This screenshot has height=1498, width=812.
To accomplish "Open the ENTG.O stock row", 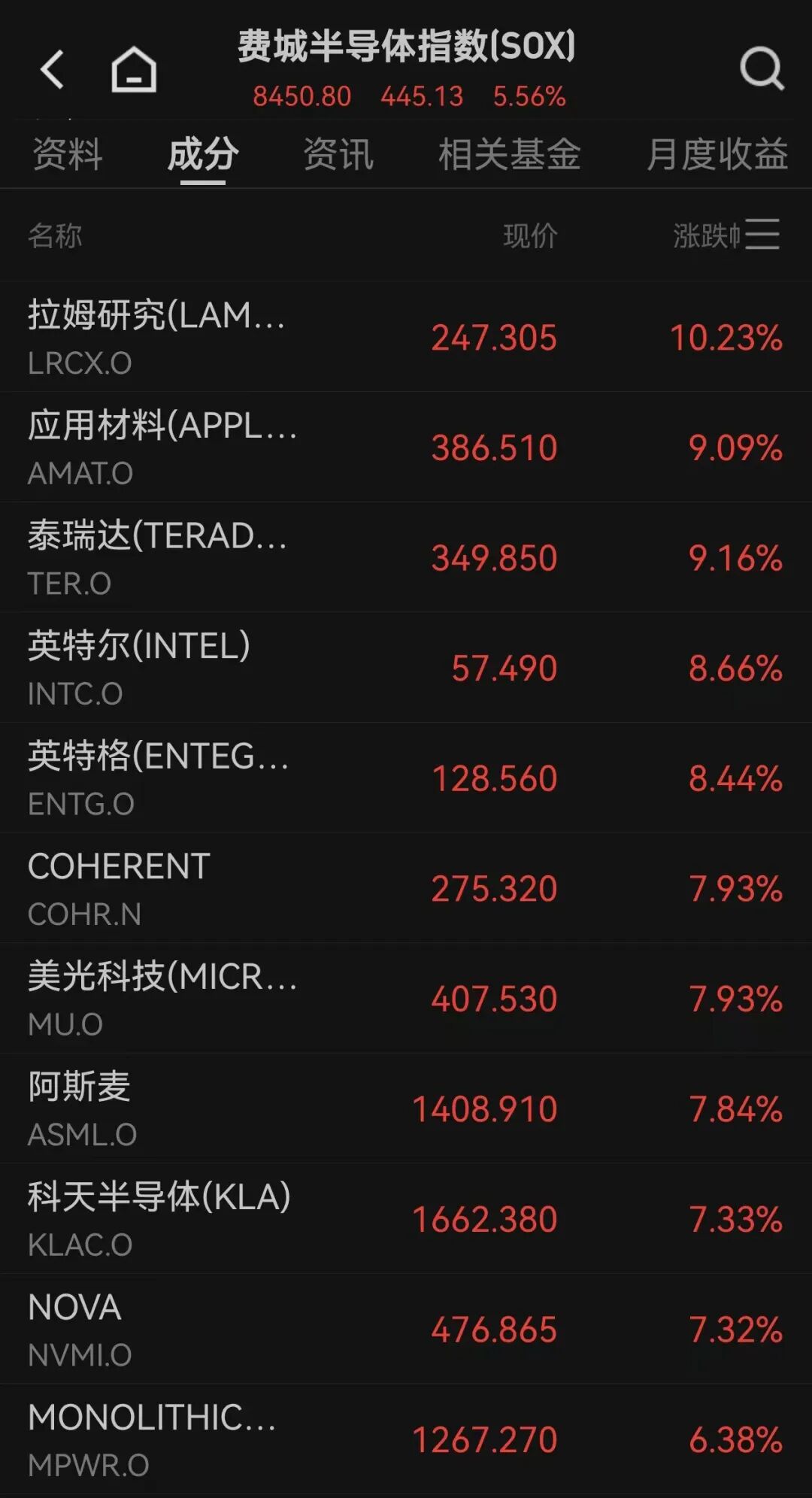I will click(x=406, y=778).
